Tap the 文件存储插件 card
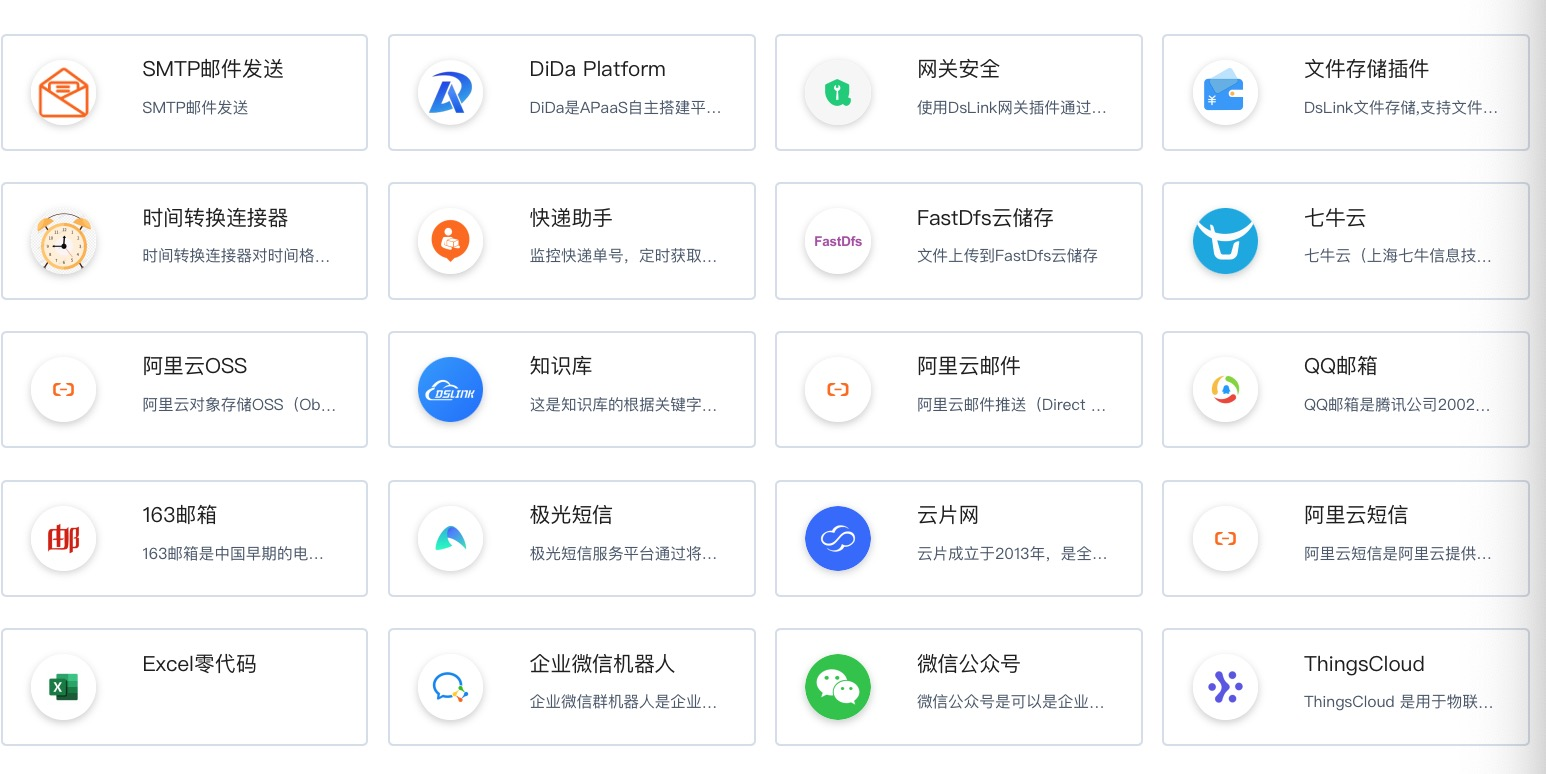 coord(1345,92)
